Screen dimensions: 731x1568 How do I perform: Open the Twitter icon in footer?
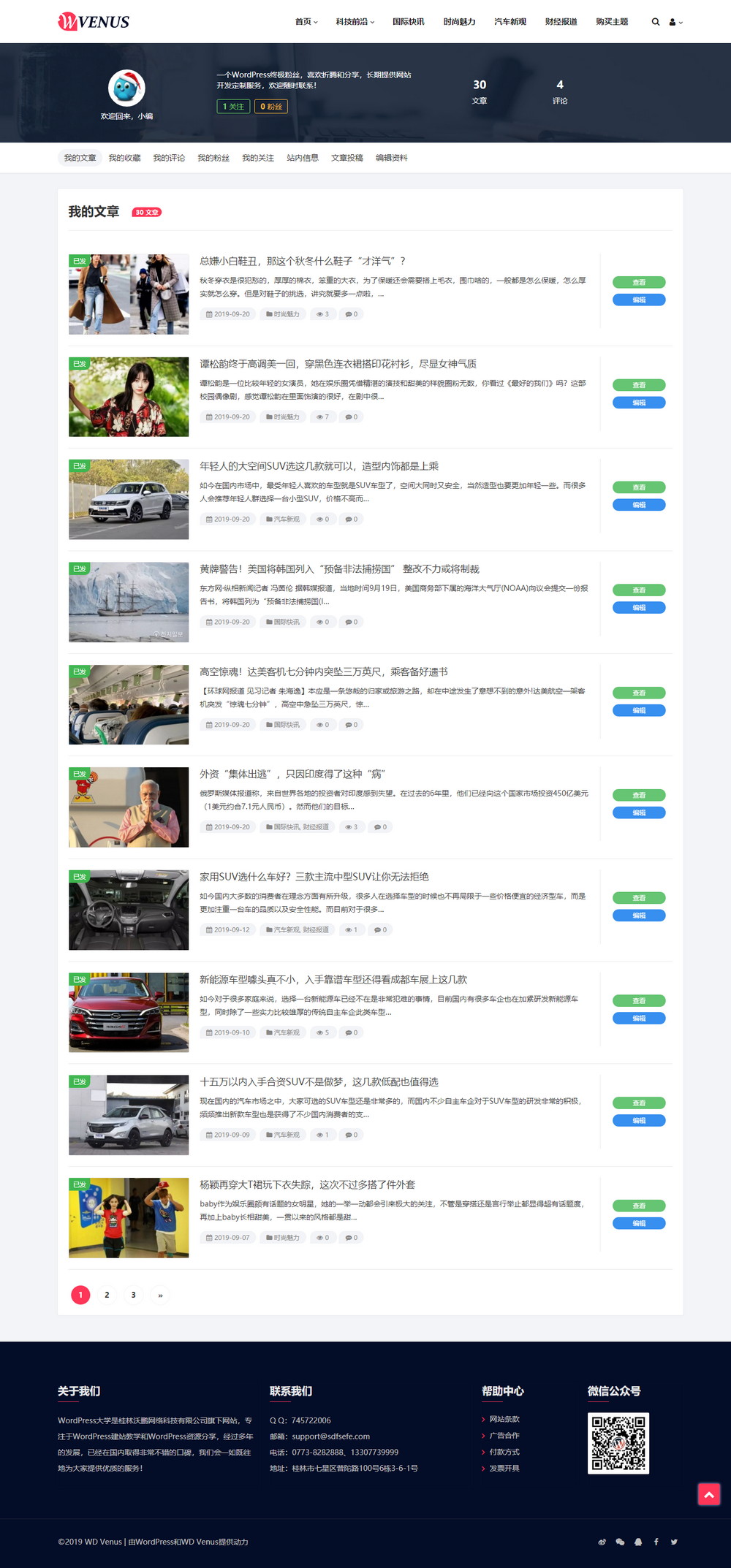click(x=674, y=1542)
